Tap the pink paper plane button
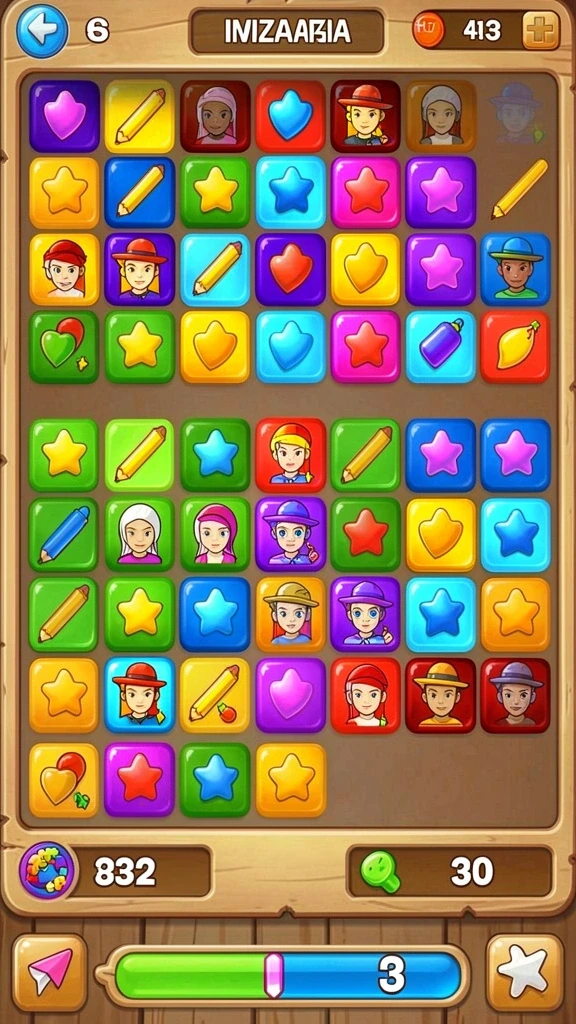Image resolution: width=576 pixels, height=1024 pixels. point(50,972)
